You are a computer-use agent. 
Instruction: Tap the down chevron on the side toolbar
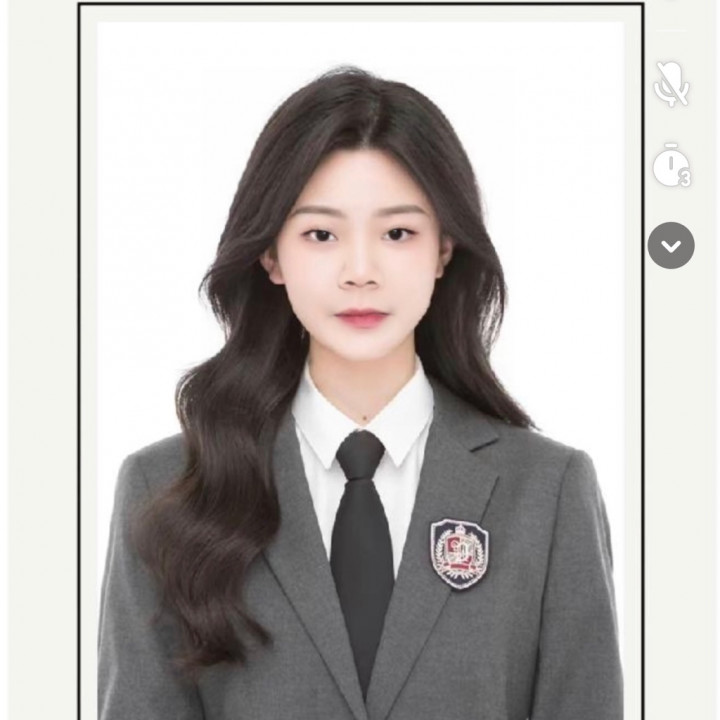(x=671, y=245)
